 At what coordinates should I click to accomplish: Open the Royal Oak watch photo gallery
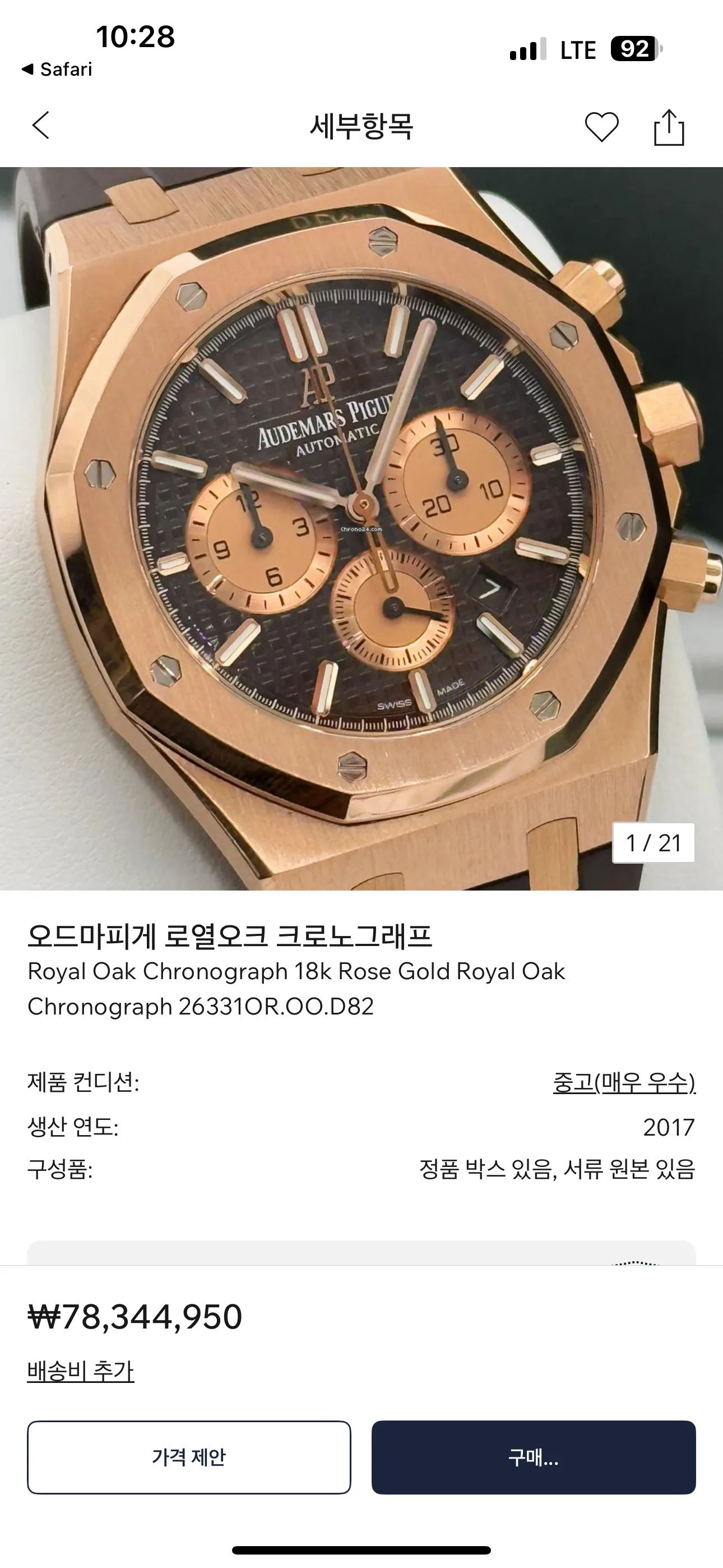pos(361,528)
